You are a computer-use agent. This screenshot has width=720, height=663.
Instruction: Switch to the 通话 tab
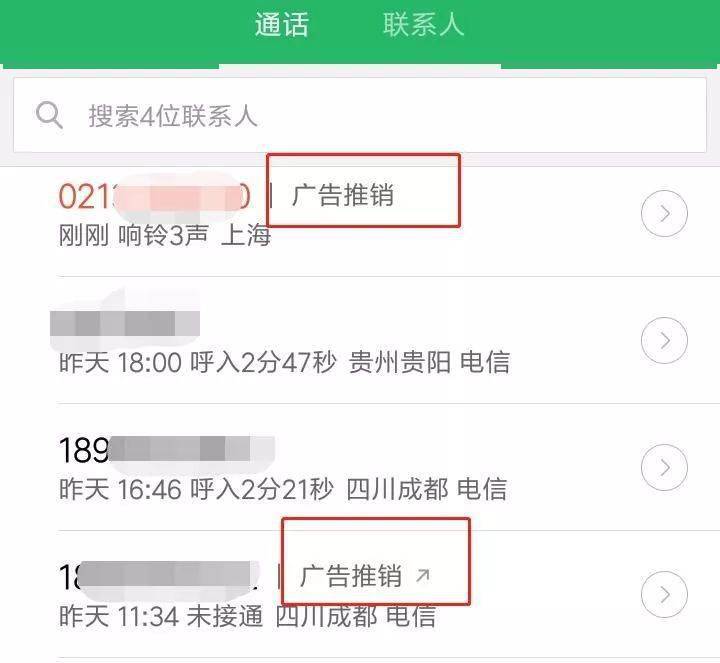pyautogui.click(x=281, y=25)
